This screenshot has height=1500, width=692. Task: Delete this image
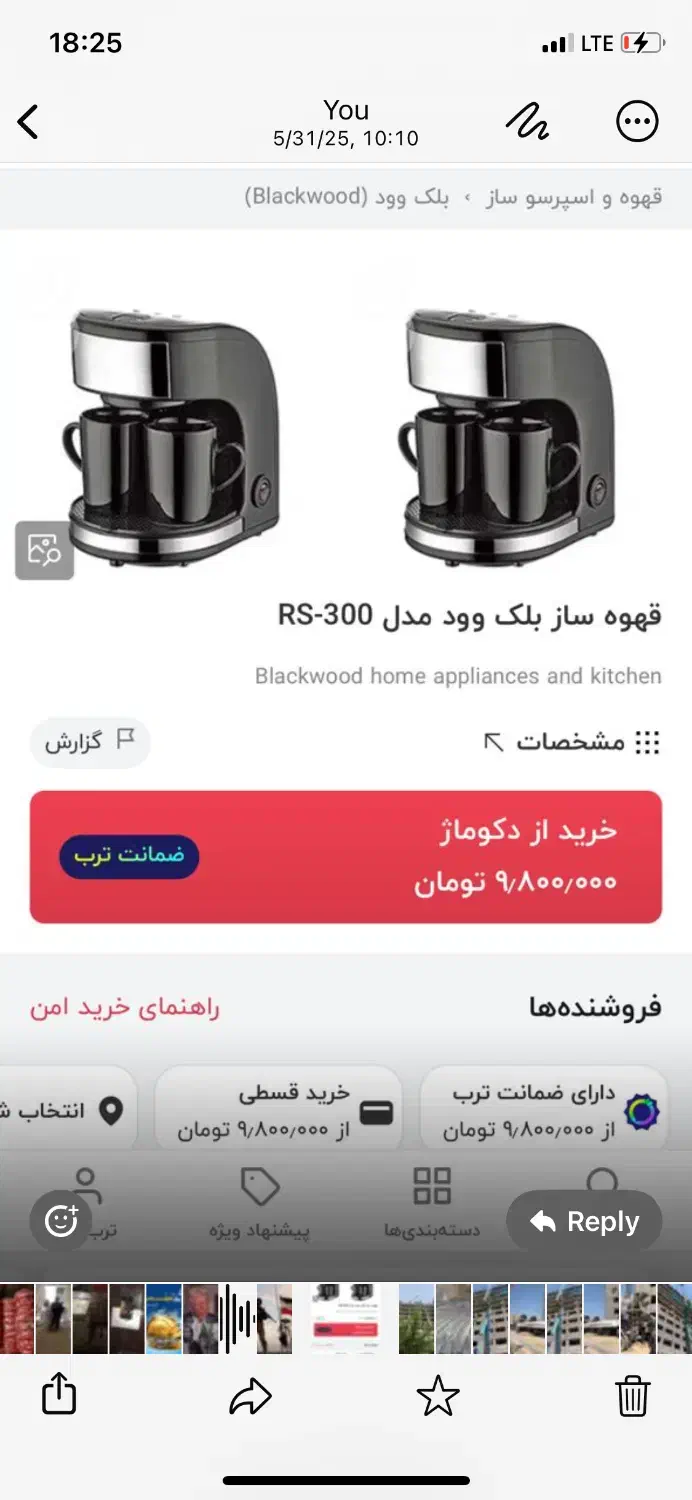[632, 1395]
